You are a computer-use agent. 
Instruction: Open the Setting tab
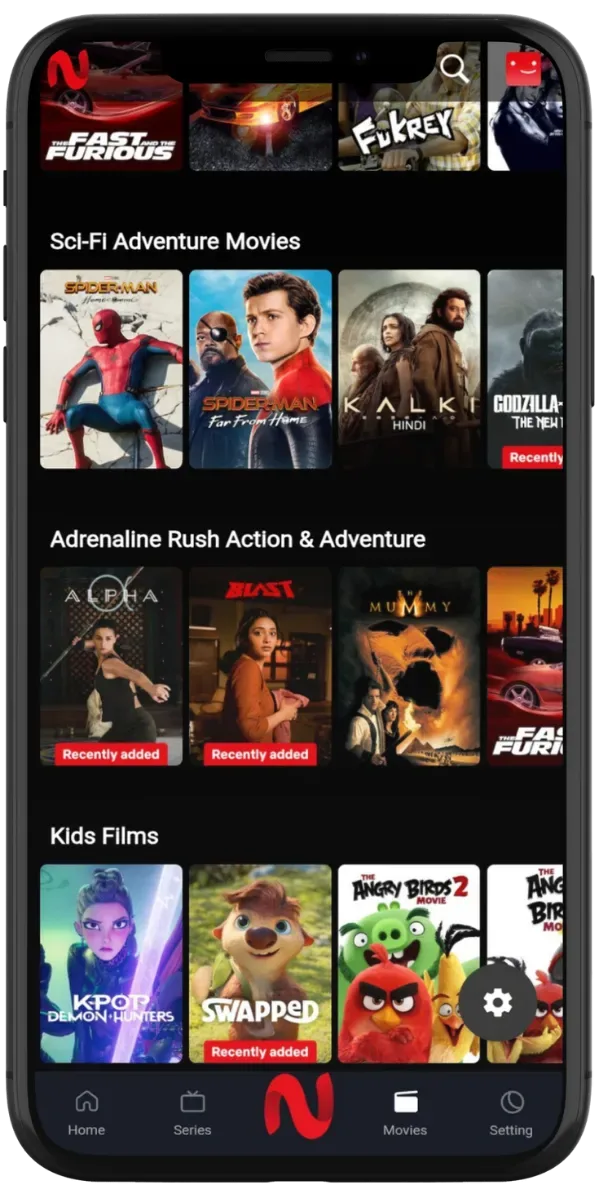[x=511, y=1112]
